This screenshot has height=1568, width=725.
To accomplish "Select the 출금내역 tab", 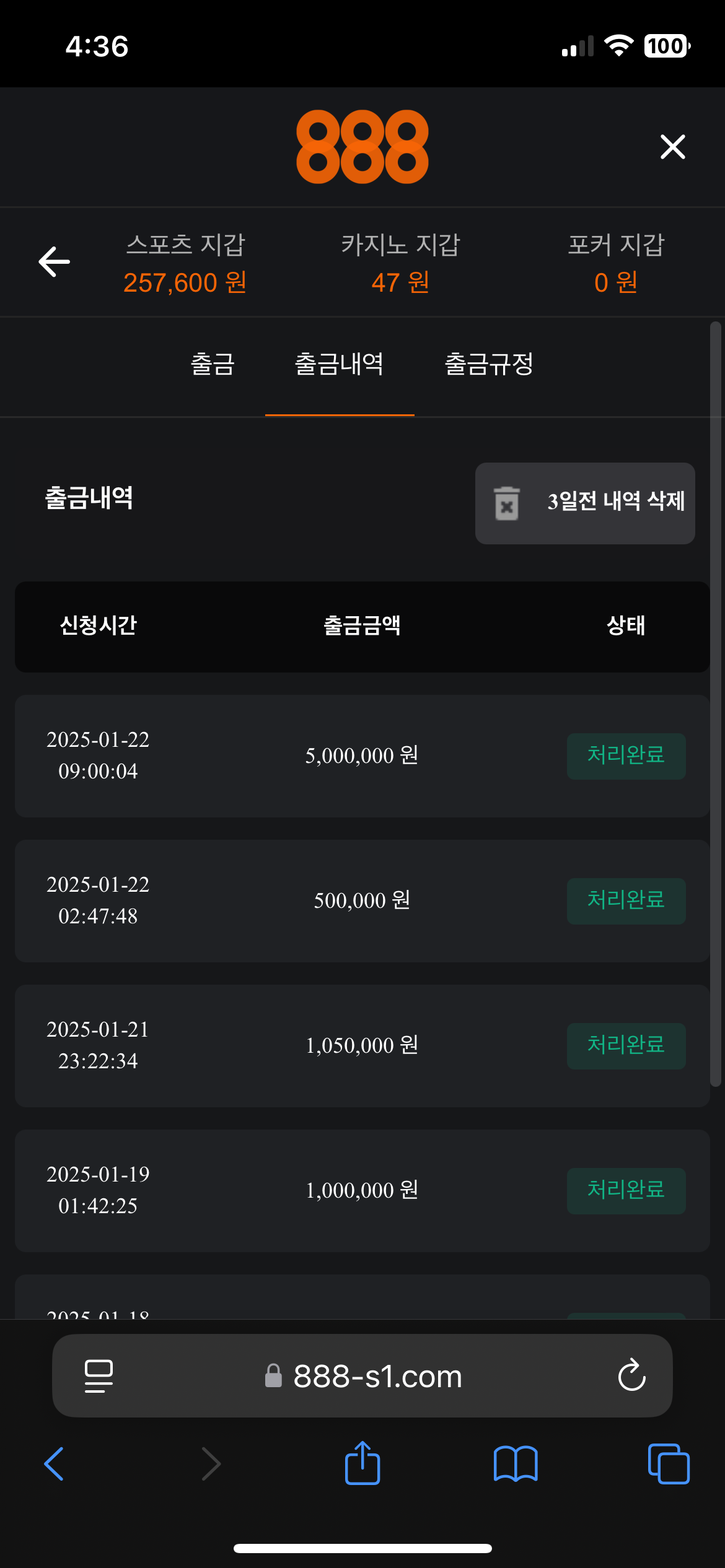I will [339, 364].
